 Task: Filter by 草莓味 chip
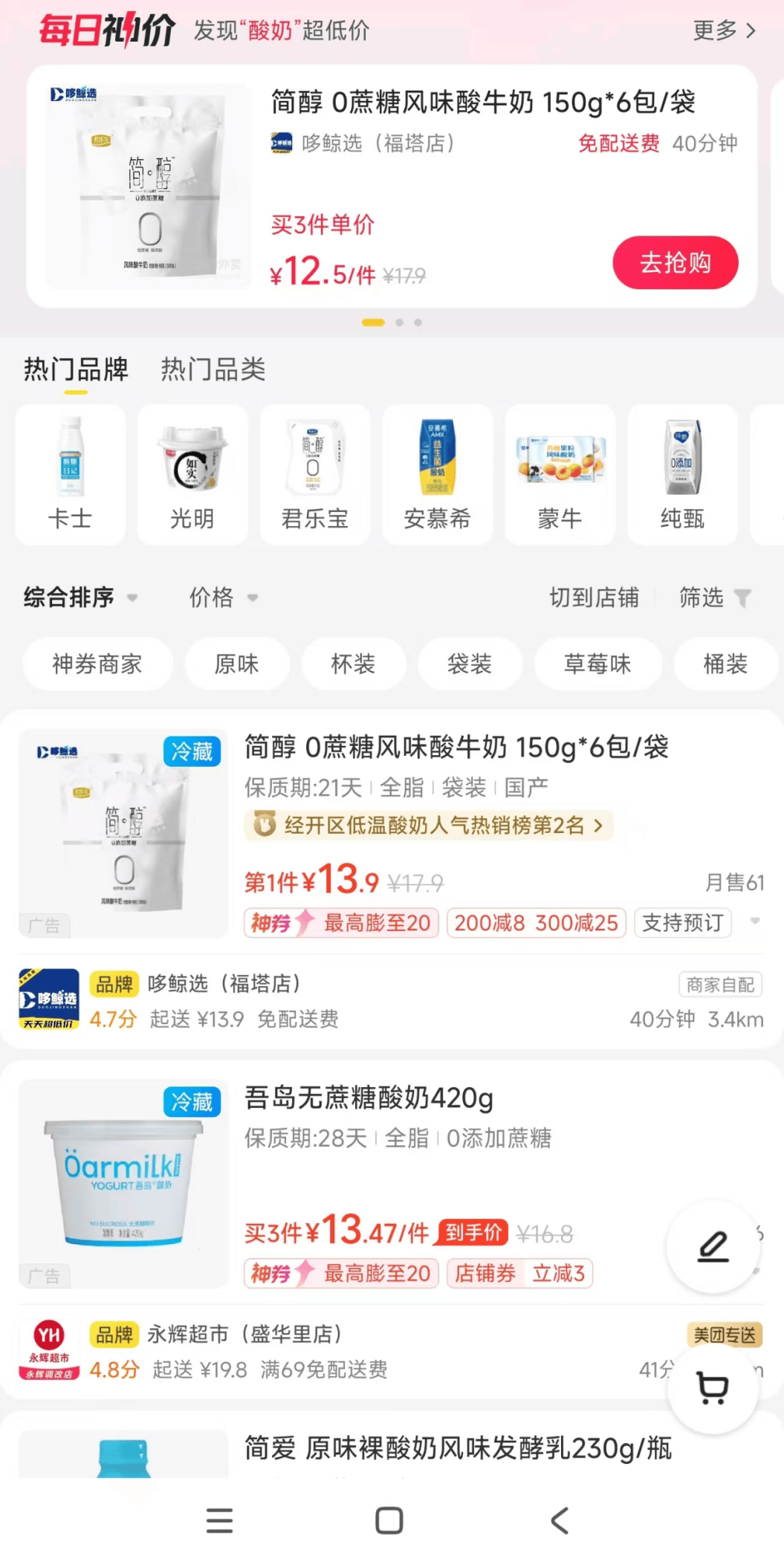click(597, 664)
